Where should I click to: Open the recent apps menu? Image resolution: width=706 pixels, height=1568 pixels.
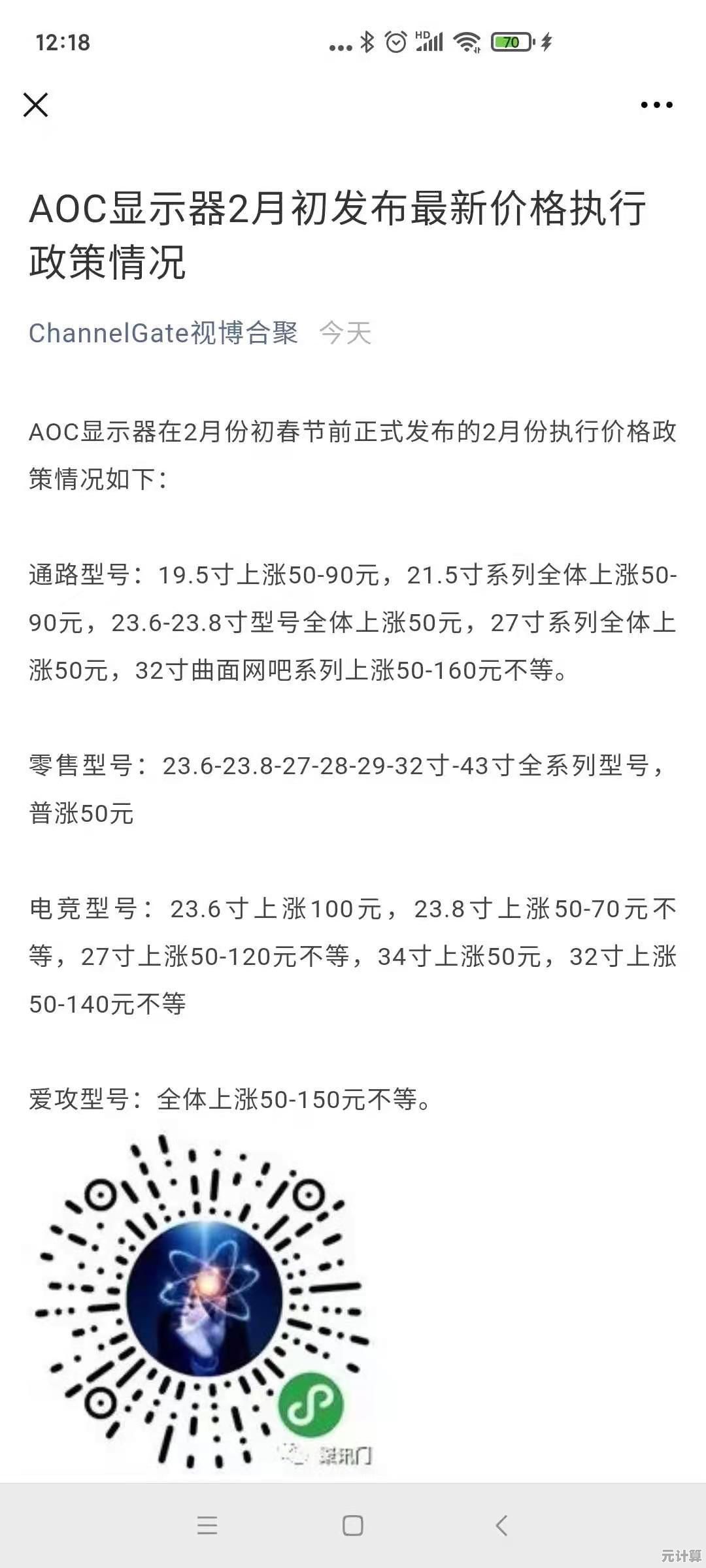tap(207, 1526)
